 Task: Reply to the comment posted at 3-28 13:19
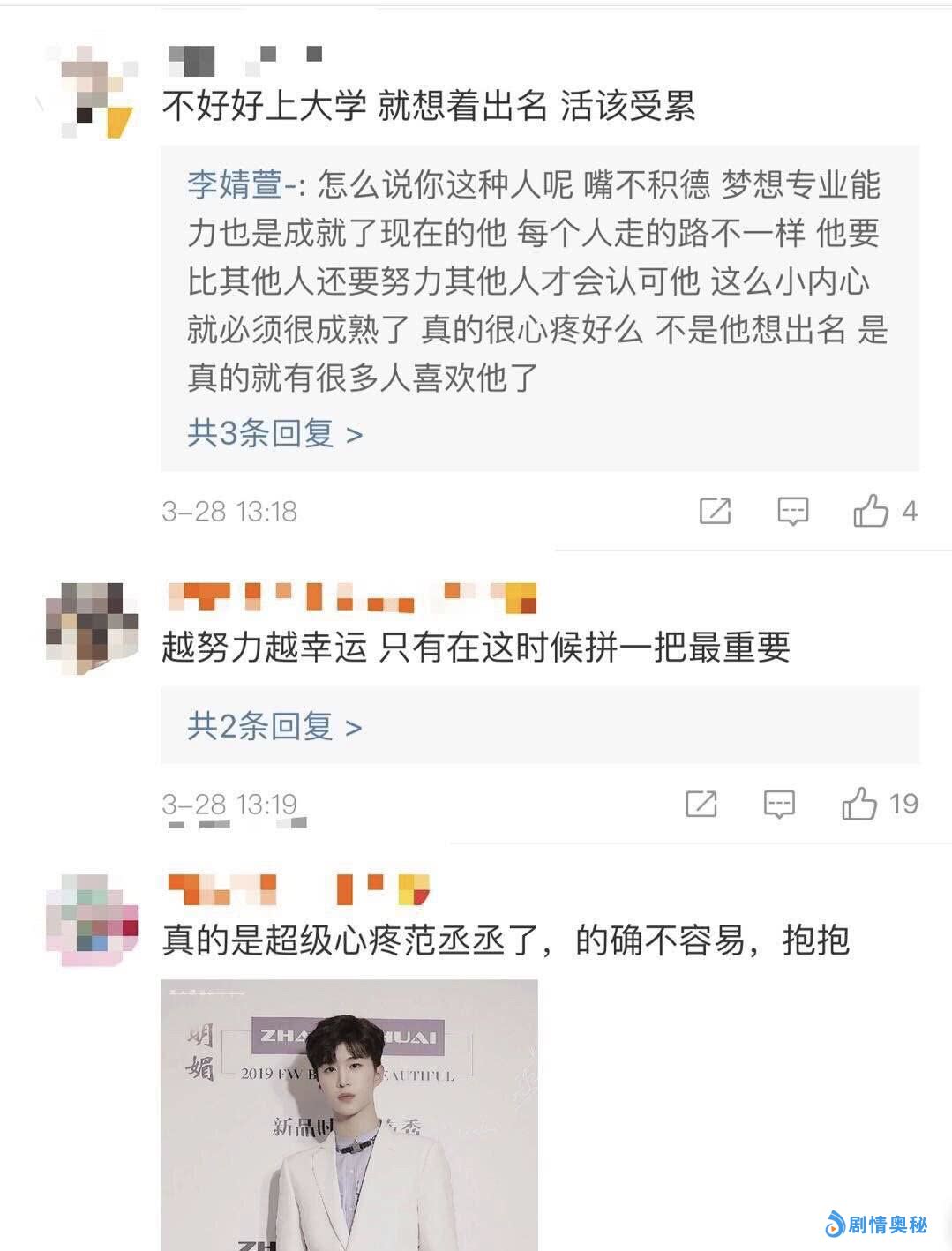[x=779, y=804]
